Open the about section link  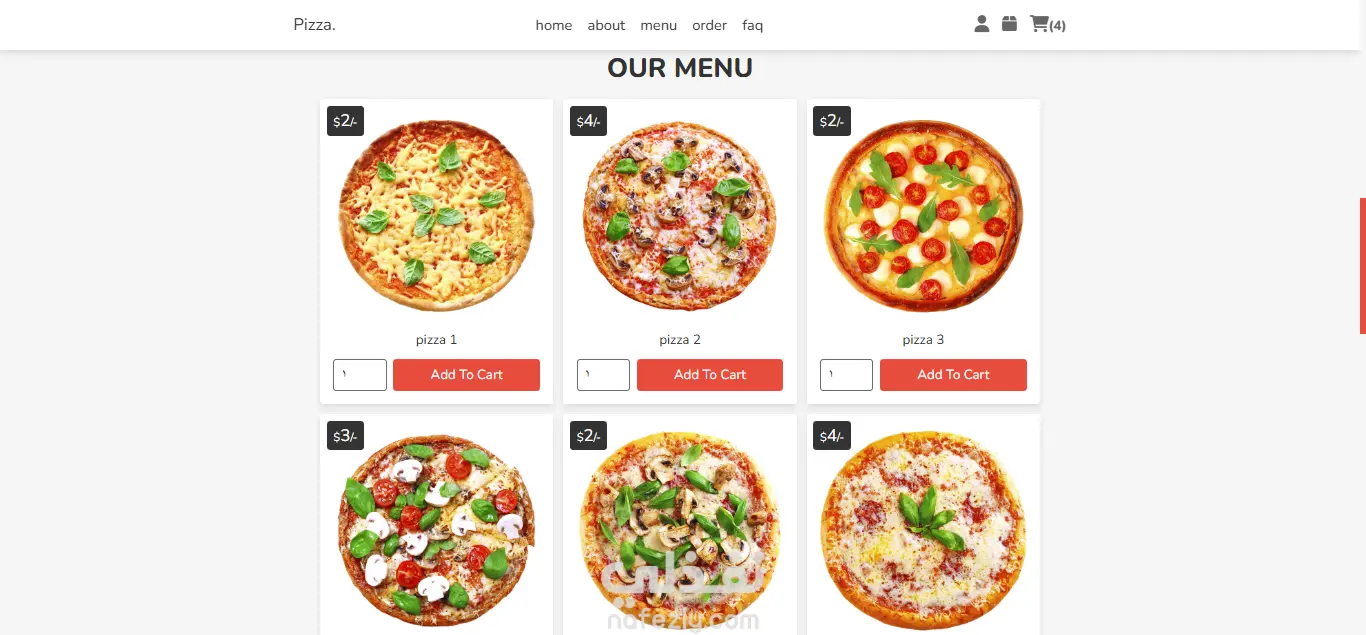(606, 25)
